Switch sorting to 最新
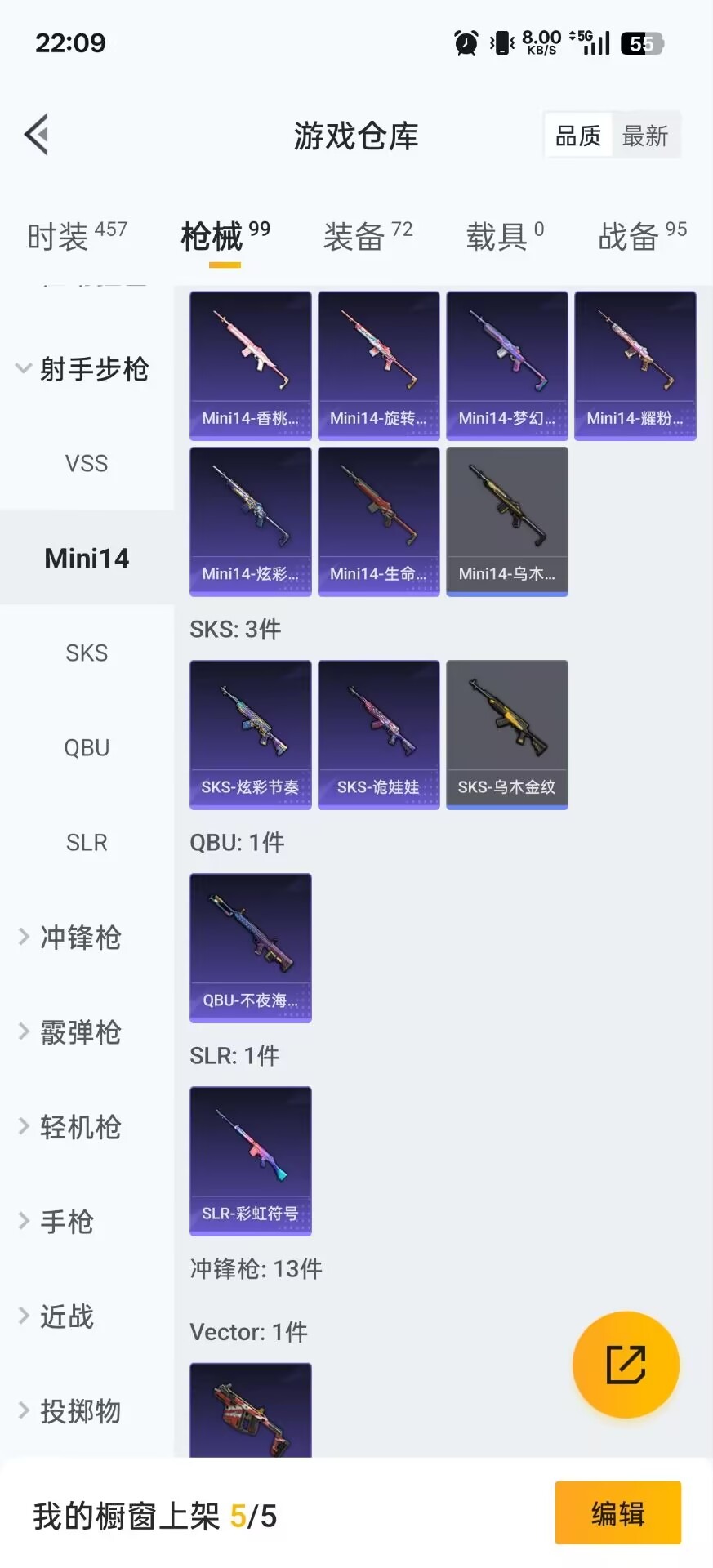 [x=646, y=136]
